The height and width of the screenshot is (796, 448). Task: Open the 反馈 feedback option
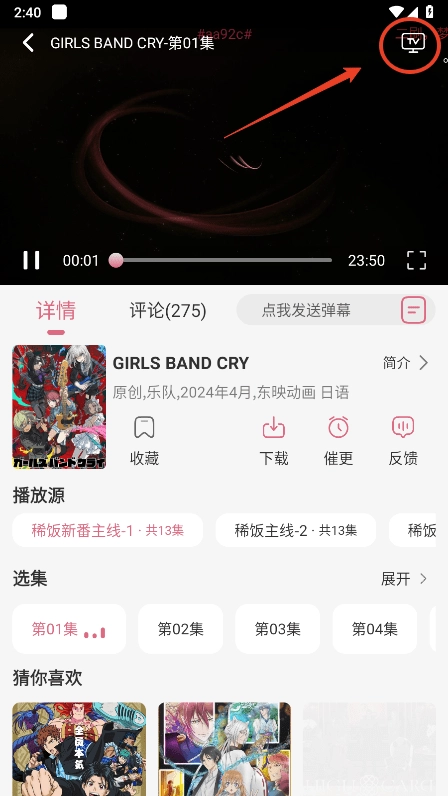[x=403, y=441]
